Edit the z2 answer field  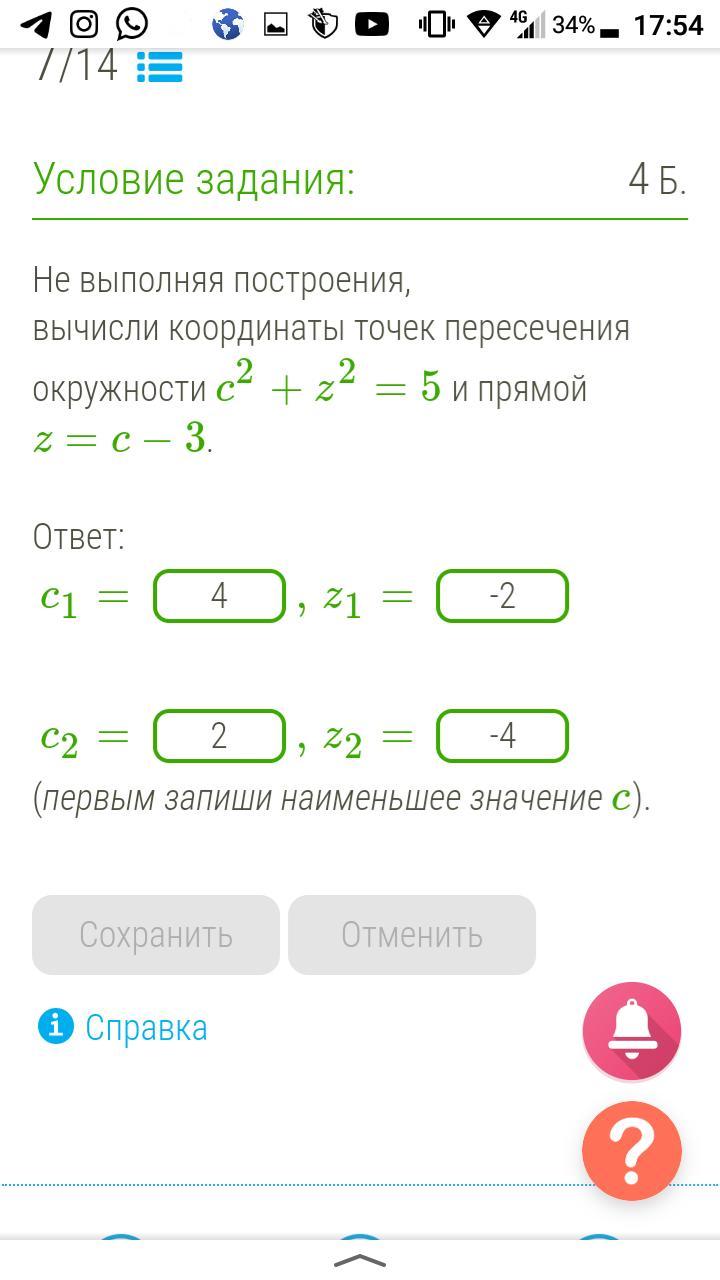[x=502, y=736]
